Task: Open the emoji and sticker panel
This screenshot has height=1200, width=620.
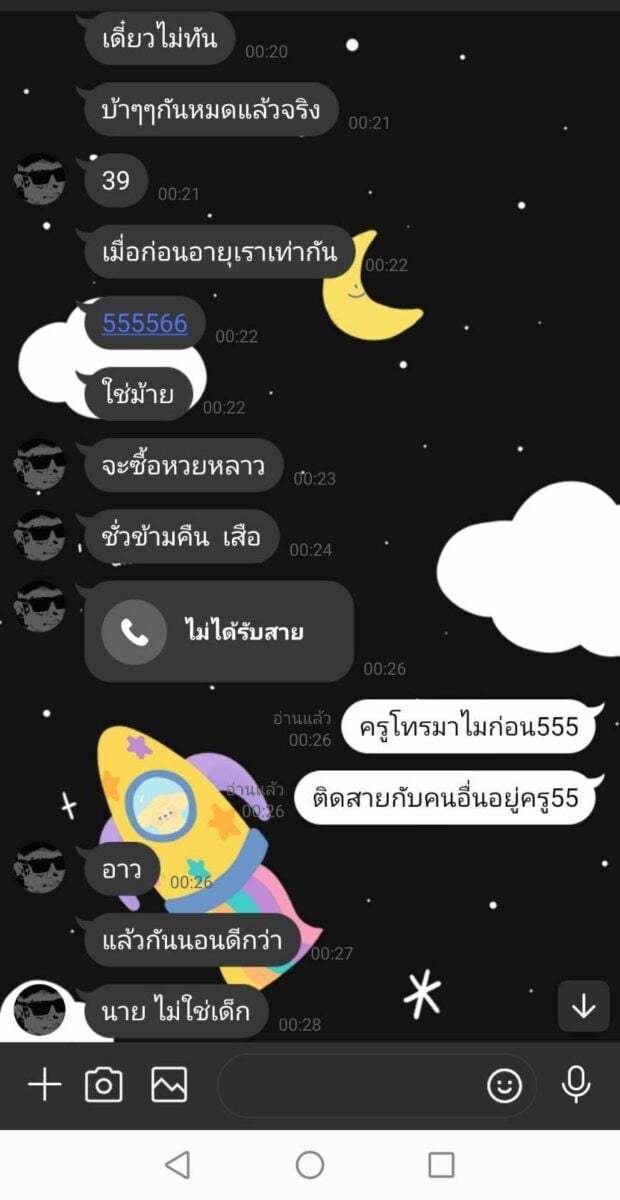Action: tap(504, 1085)
